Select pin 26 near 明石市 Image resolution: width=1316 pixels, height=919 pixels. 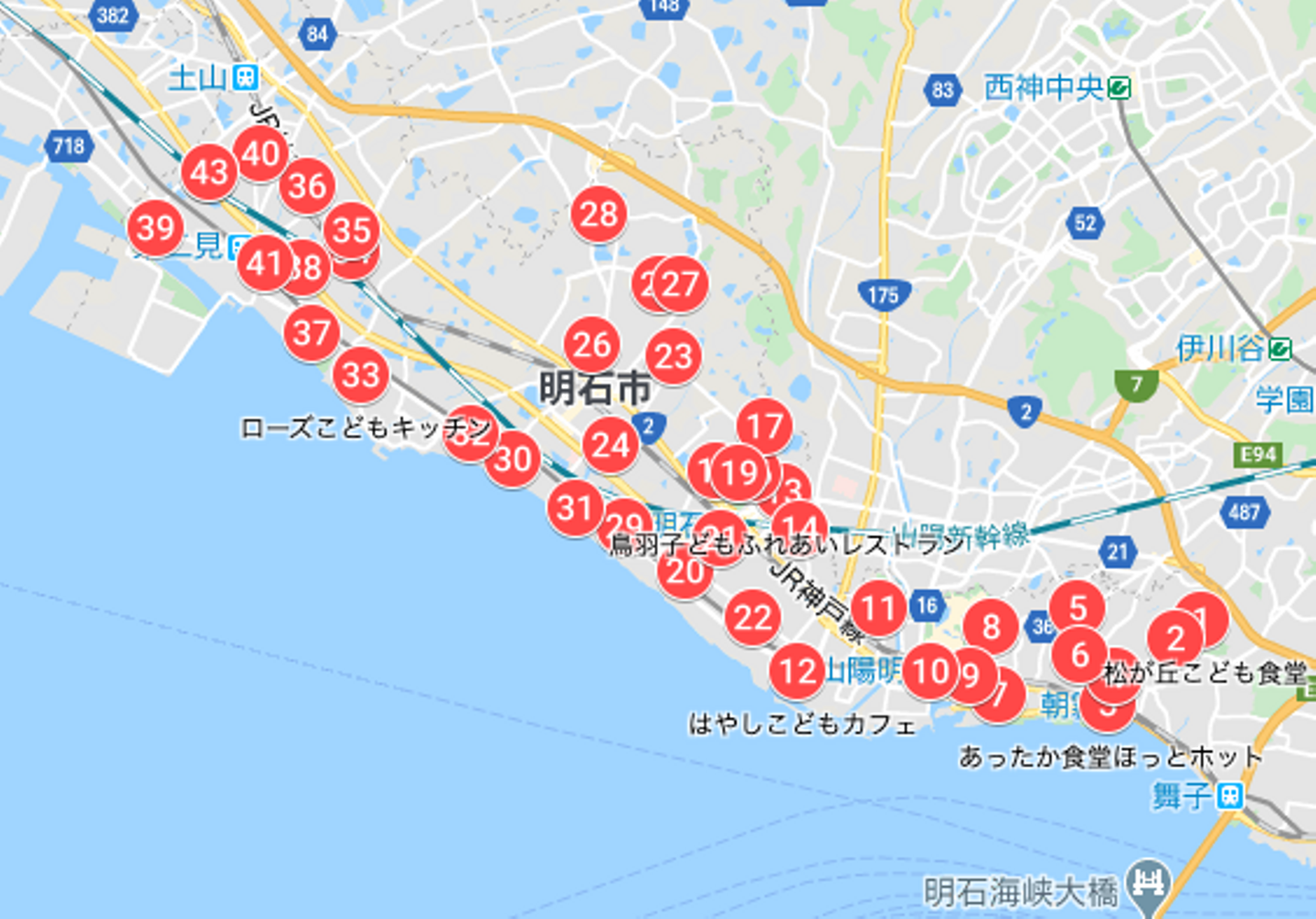pyautogui.click(x=591, y=344)
